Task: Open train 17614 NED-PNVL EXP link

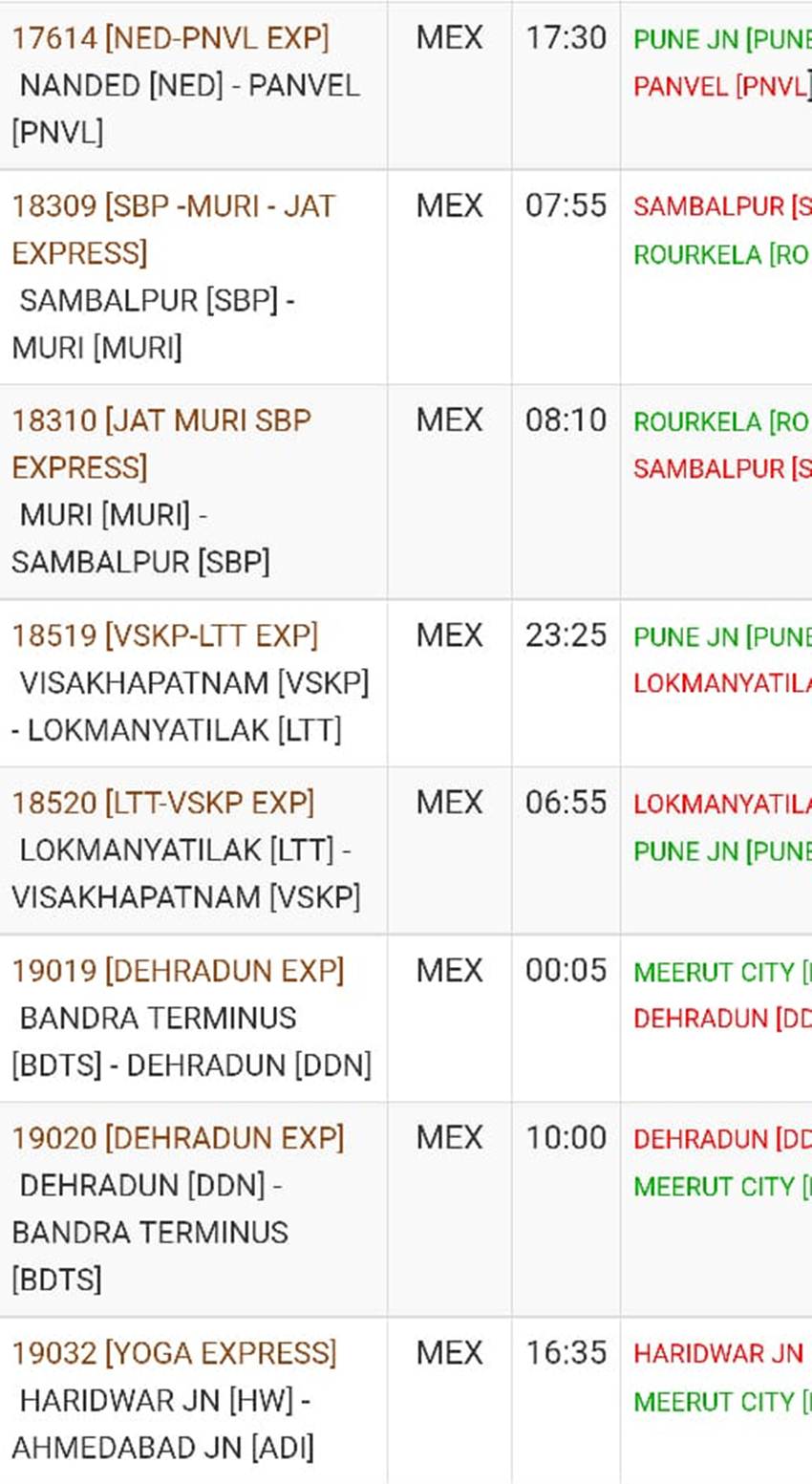Action: tap(170, 38)
